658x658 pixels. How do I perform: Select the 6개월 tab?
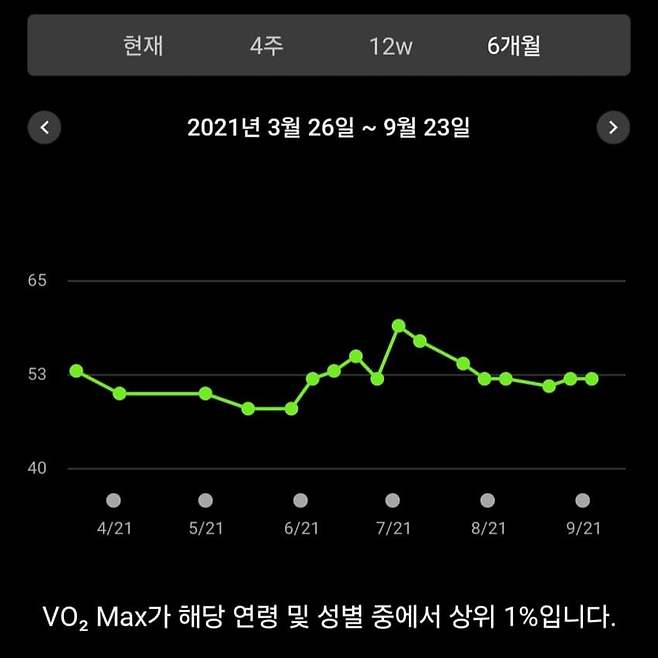point(514,46)
